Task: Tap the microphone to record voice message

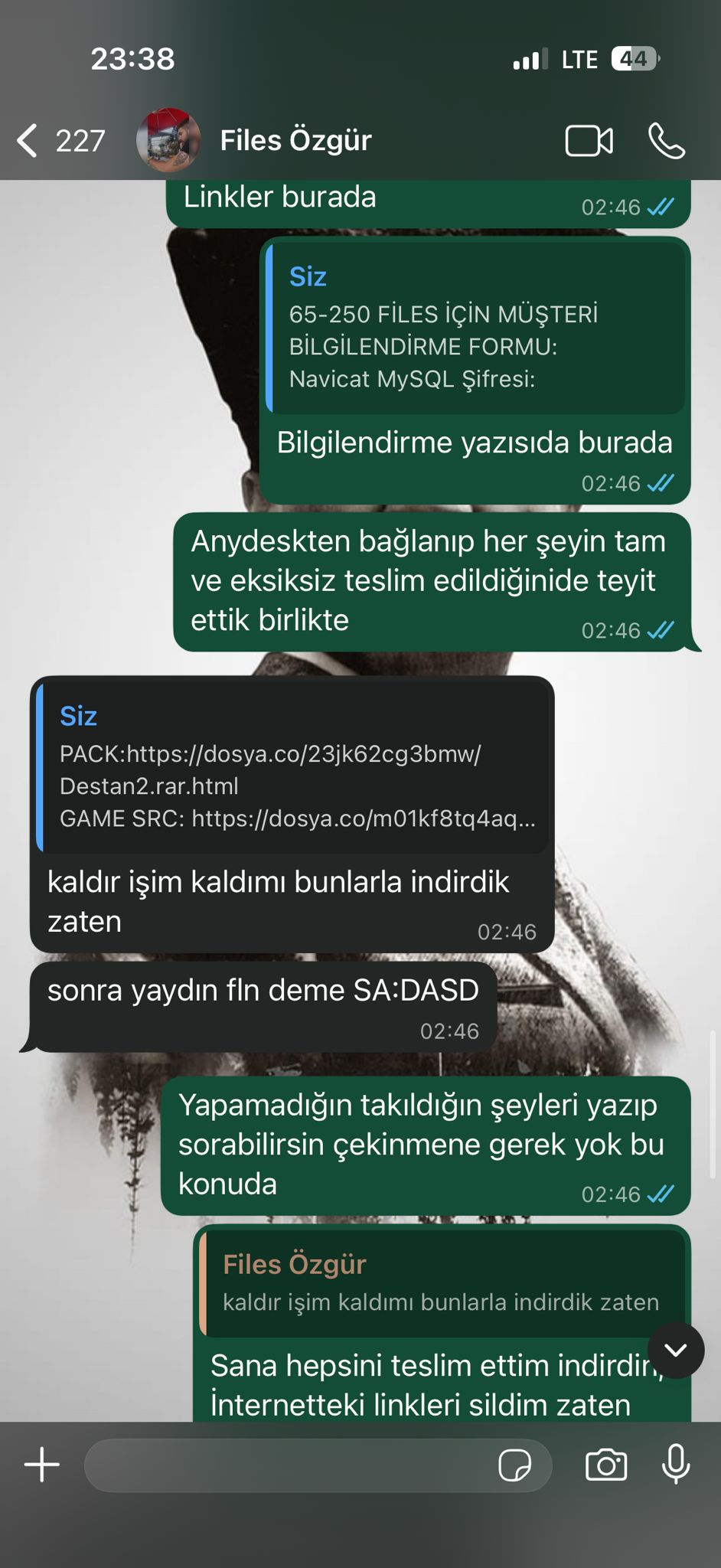Action: (676, 1464)
